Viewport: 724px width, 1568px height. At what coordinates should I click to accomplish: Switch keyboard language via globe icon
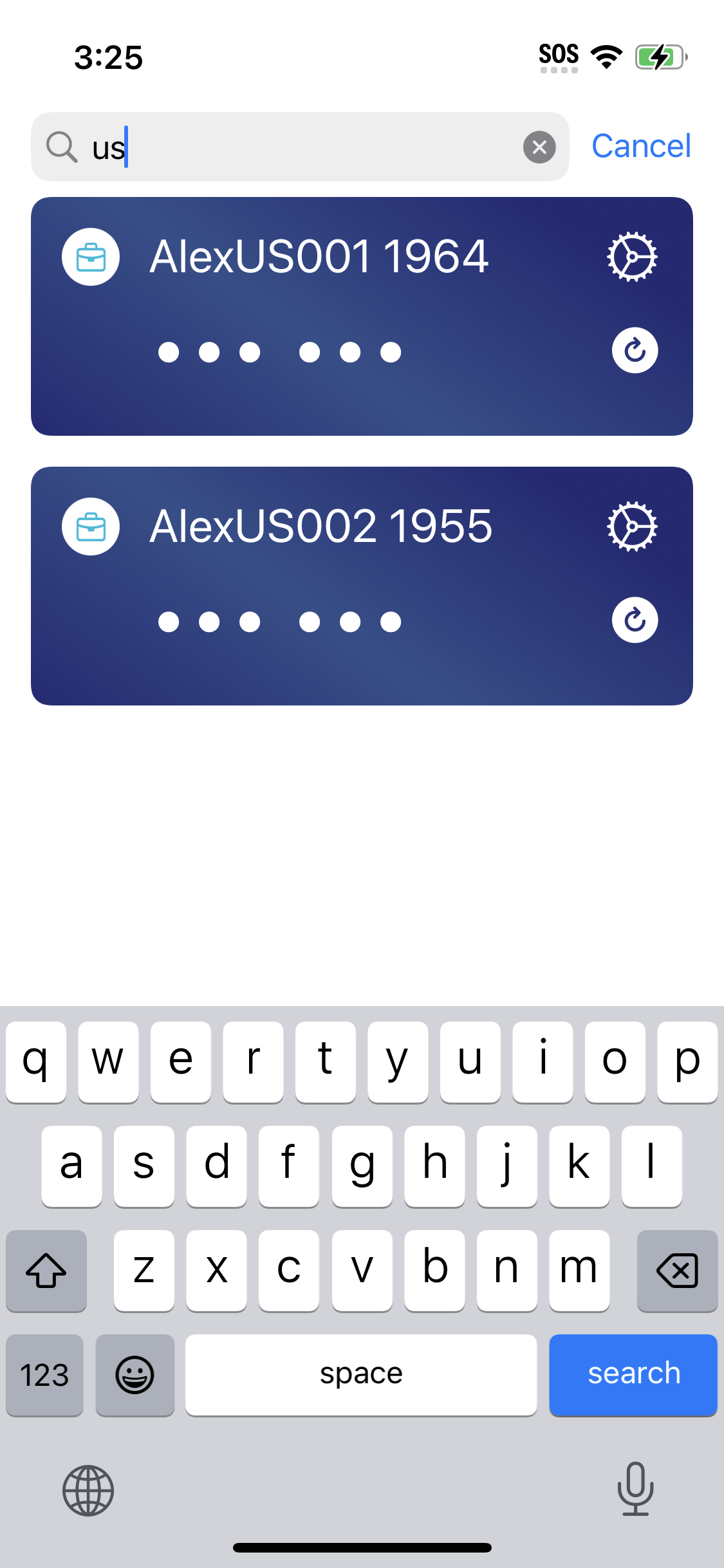(x=88, y=1490)
